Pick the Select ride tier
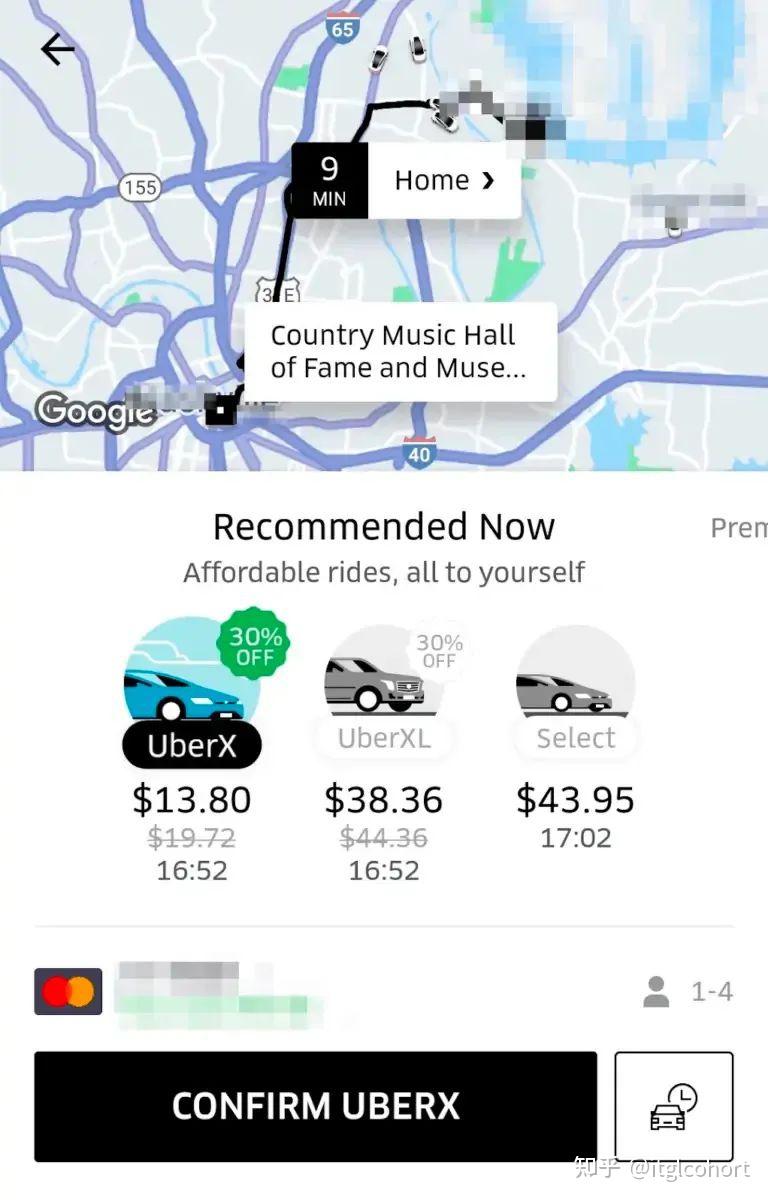The image size is (768, 1202). click(575, 738)
